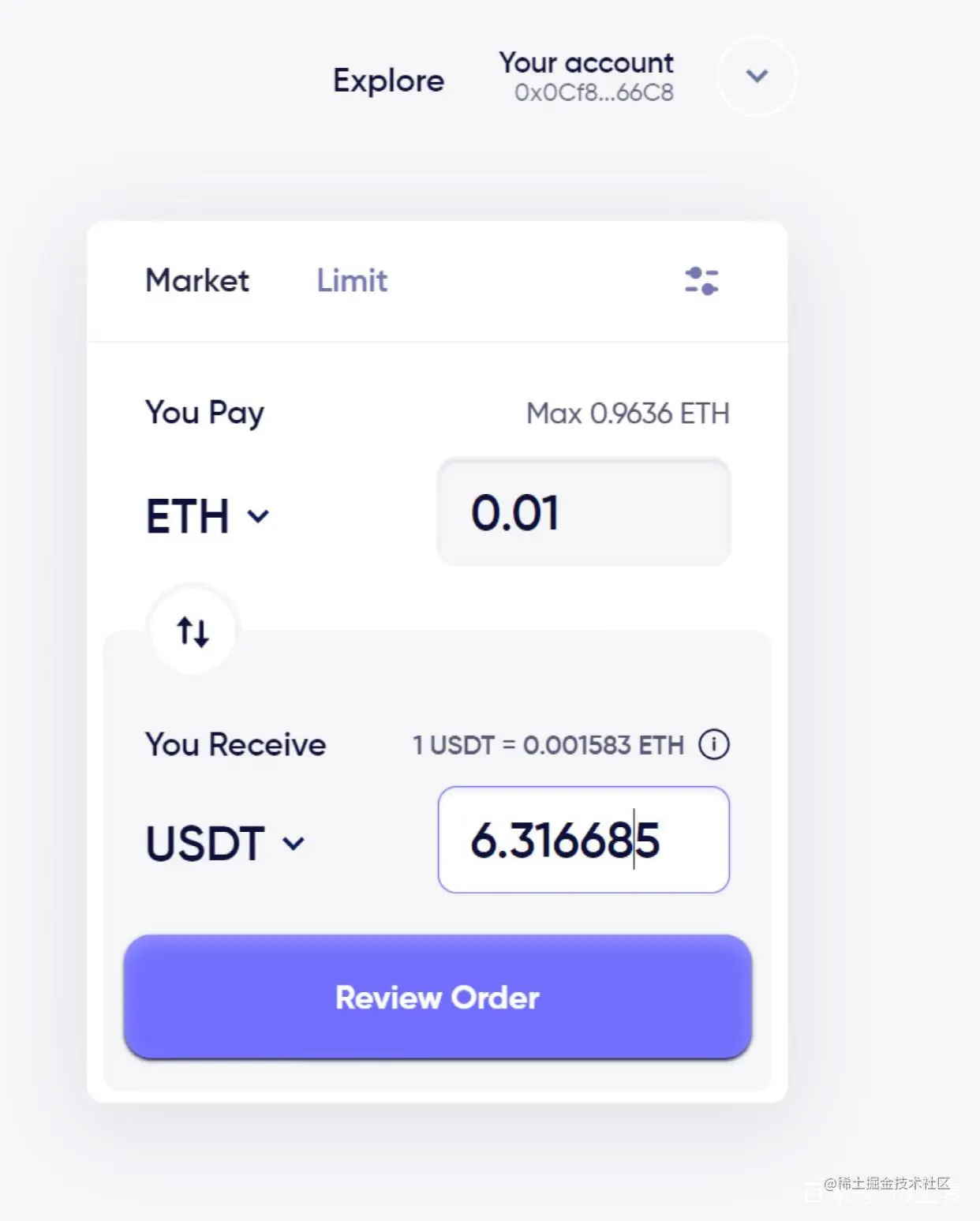Image resolution: width=980 pixels, height=1221 pixels.
Task: Choose a different token than USDT
Action: click(x=225, y=843)
